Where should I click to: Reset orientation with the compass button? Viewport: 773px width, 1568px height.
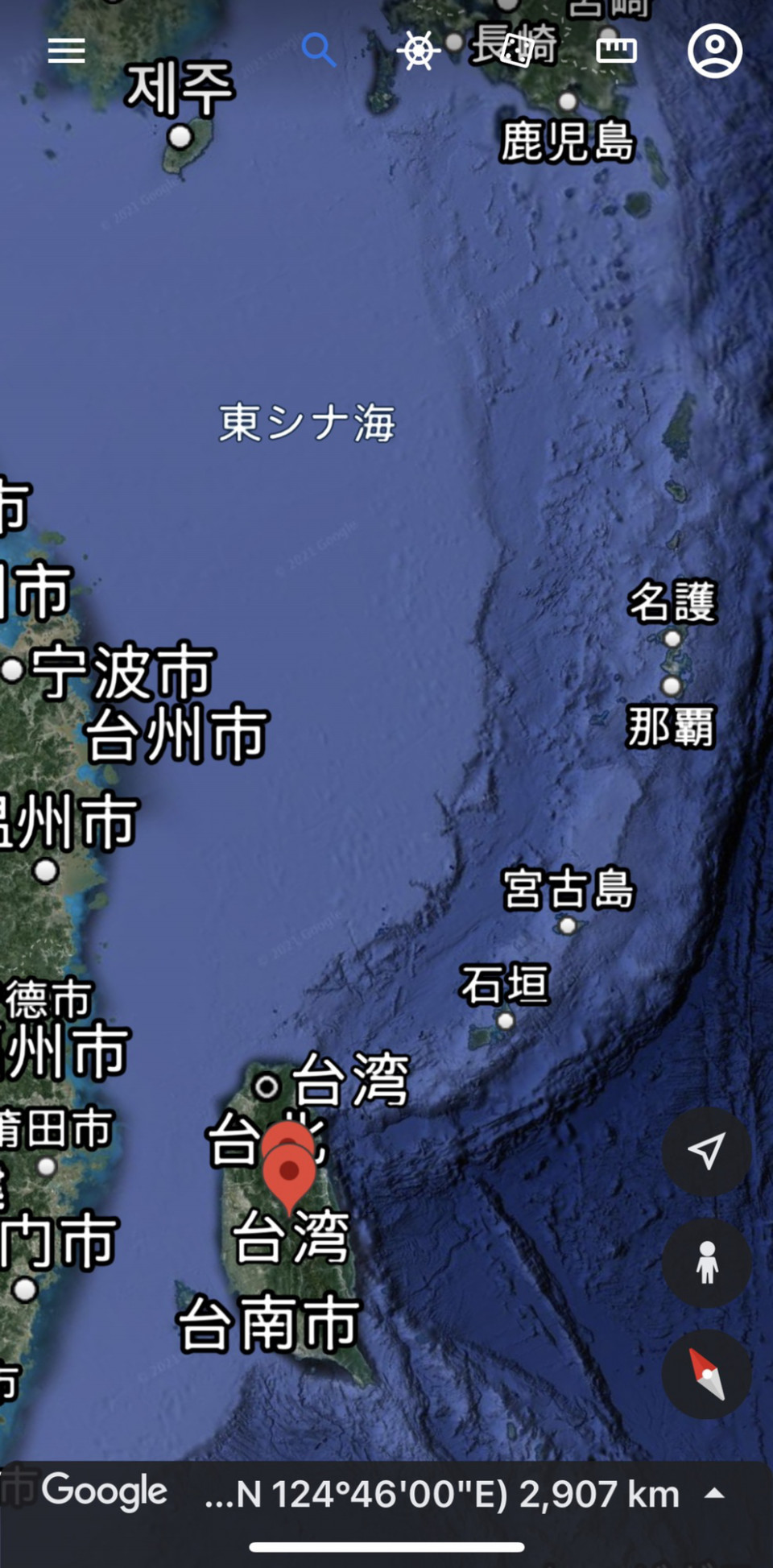706,1374
